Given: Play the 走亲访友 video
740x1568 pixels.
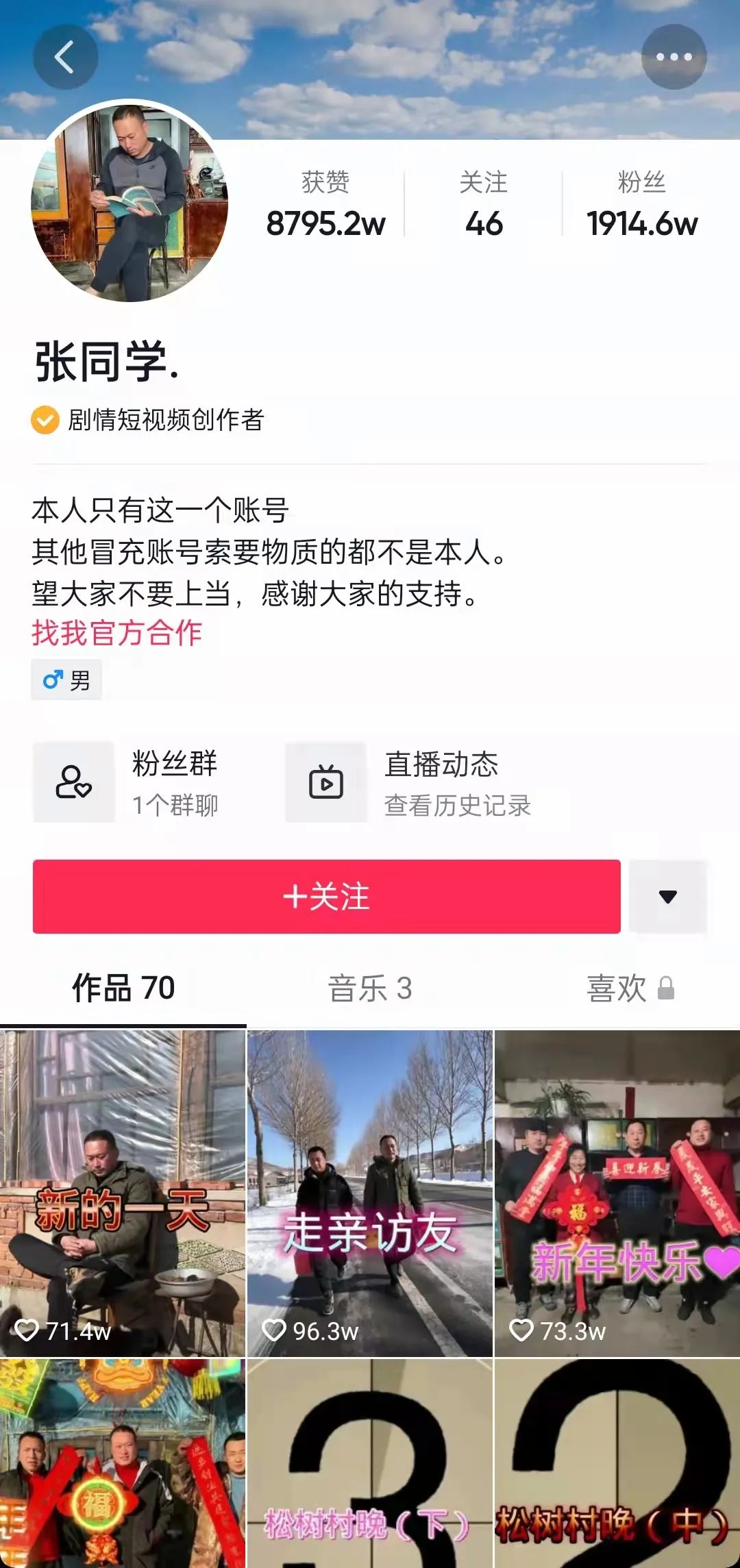Looking at the screenshot, I should click(370, 1192).
